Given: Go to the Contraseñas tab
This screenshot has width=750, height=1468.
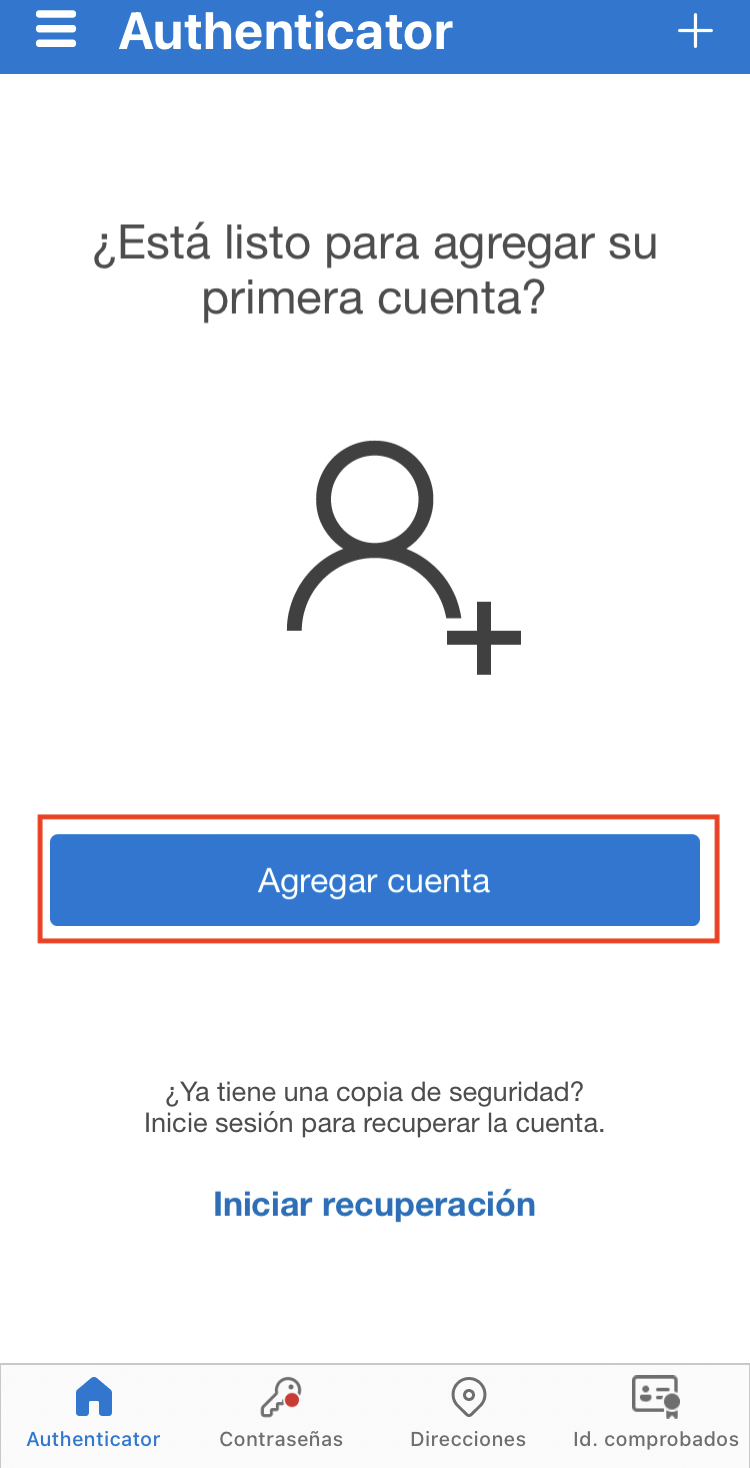Looking at the screenshot, I should (x=281, y=1414).
